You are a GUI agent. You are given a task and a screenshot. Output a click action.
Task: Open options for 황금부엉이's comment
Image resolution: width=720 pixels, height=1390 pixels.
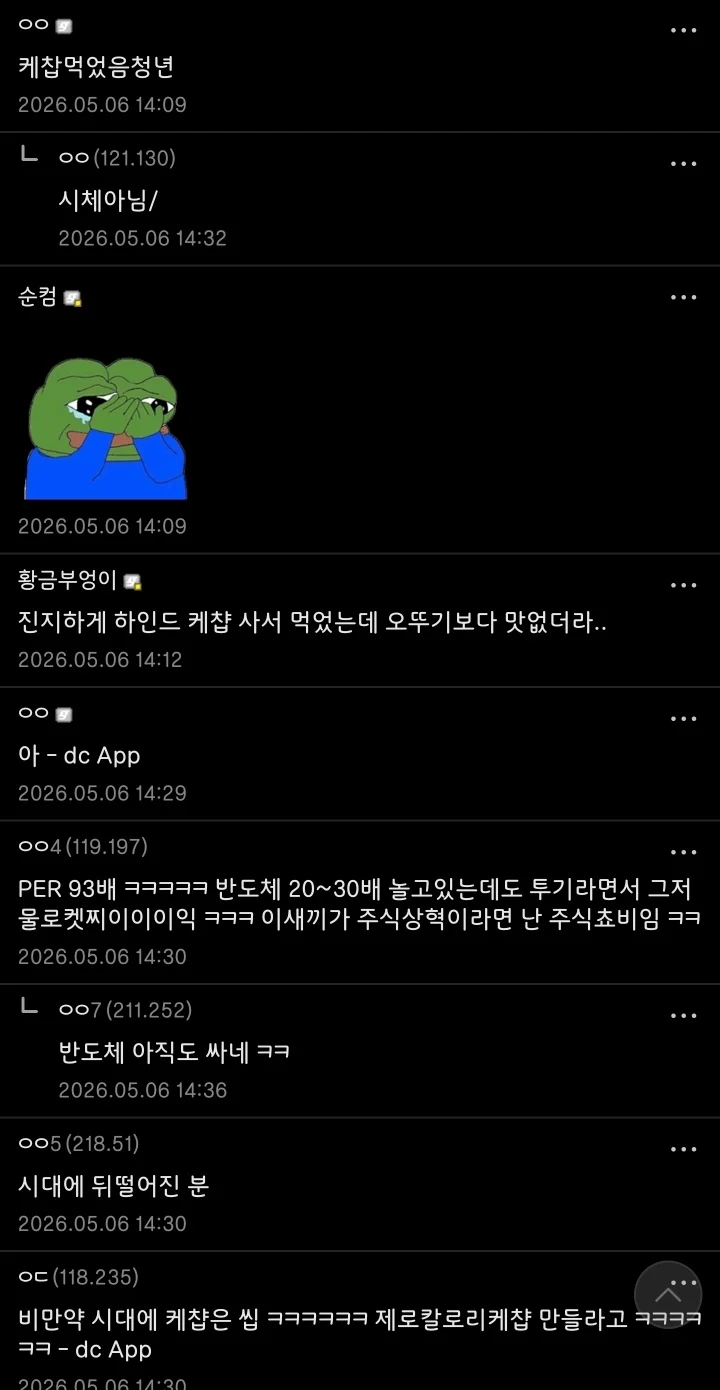click(x=683, y=586)
